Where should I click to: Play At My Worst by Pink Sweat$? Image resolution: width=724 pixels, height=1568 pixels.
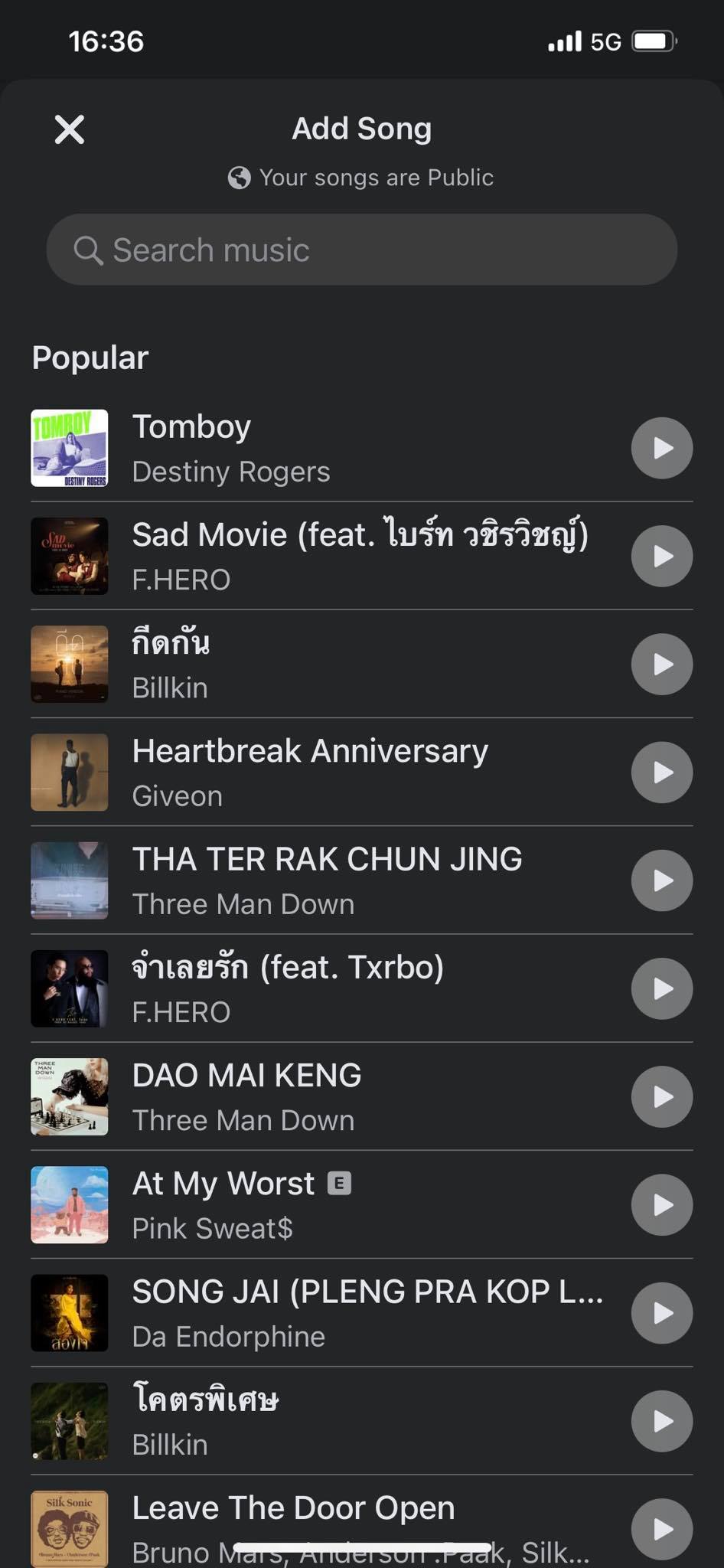tap(661, 1204)
